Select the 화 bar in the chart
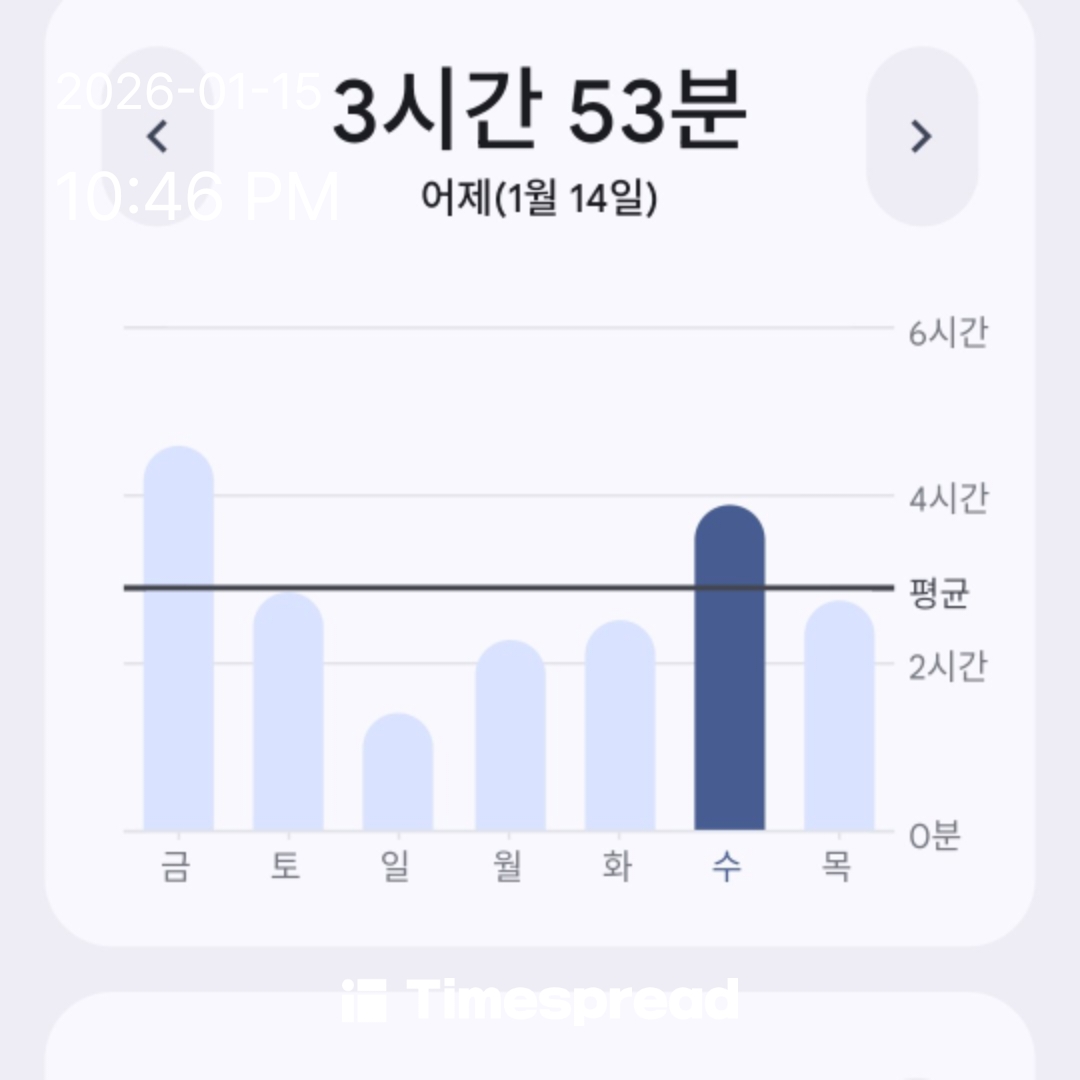 point(620,727)
